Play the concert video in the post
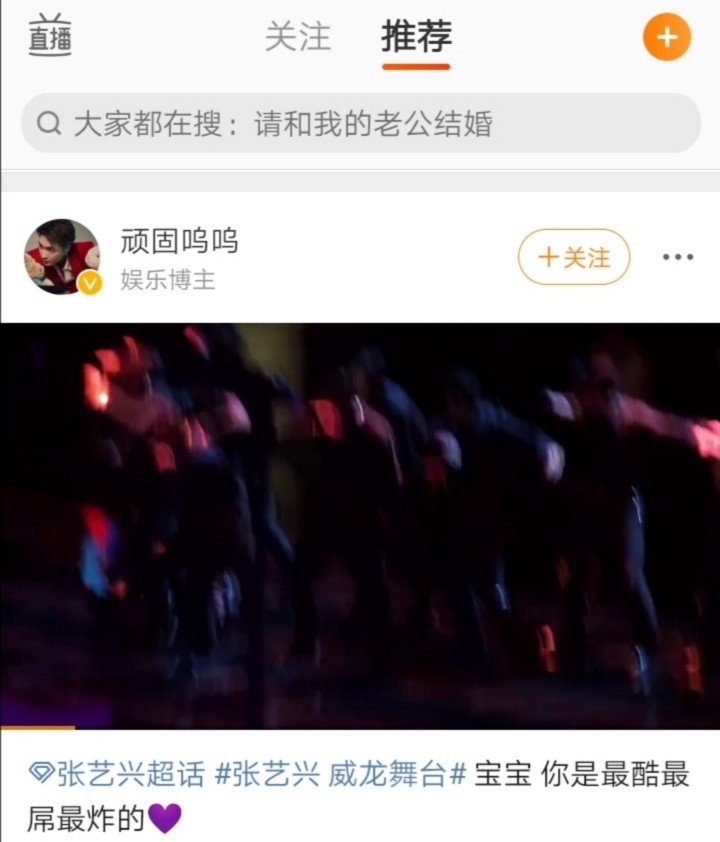 (x=360, y=525)
